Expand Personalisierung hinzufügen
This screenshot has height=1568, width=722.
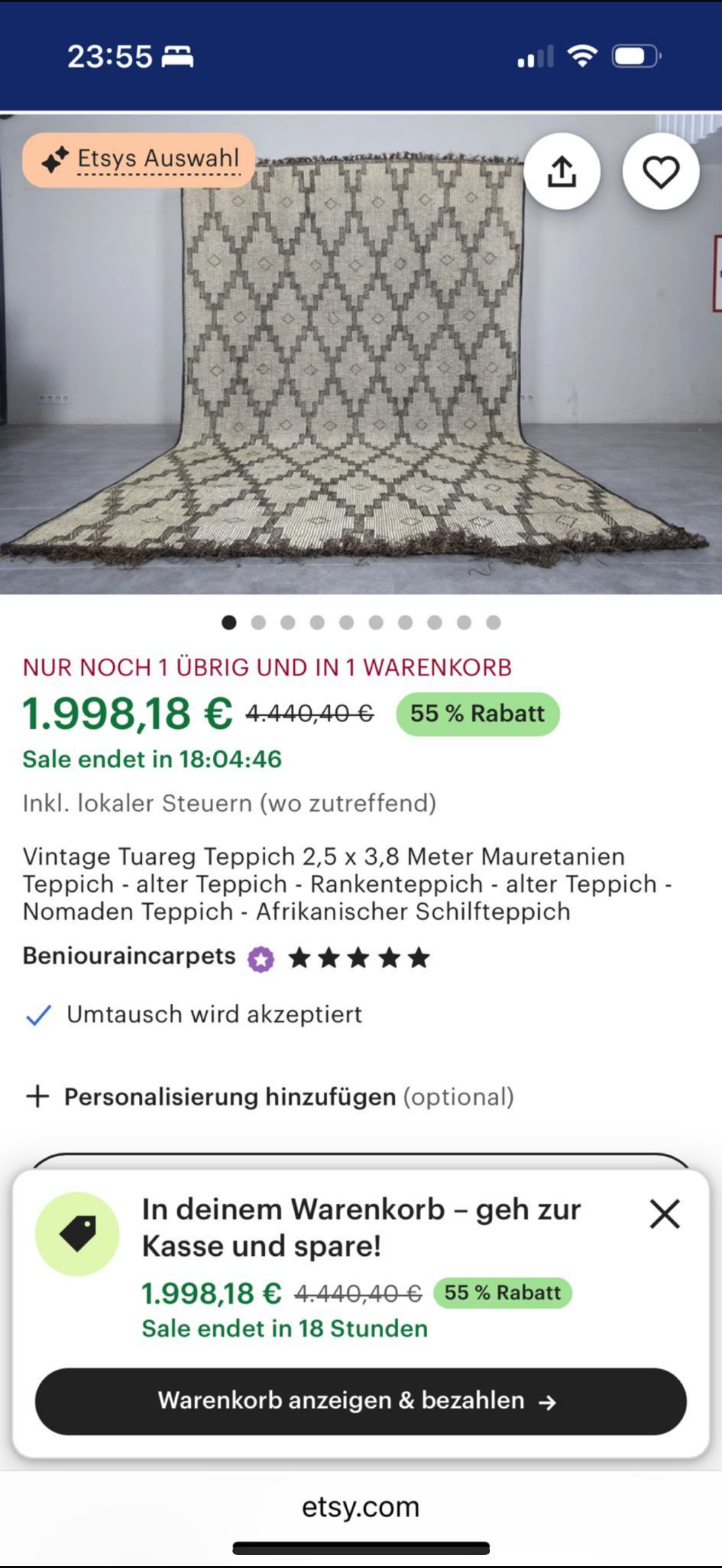(x=270, y=1097)
